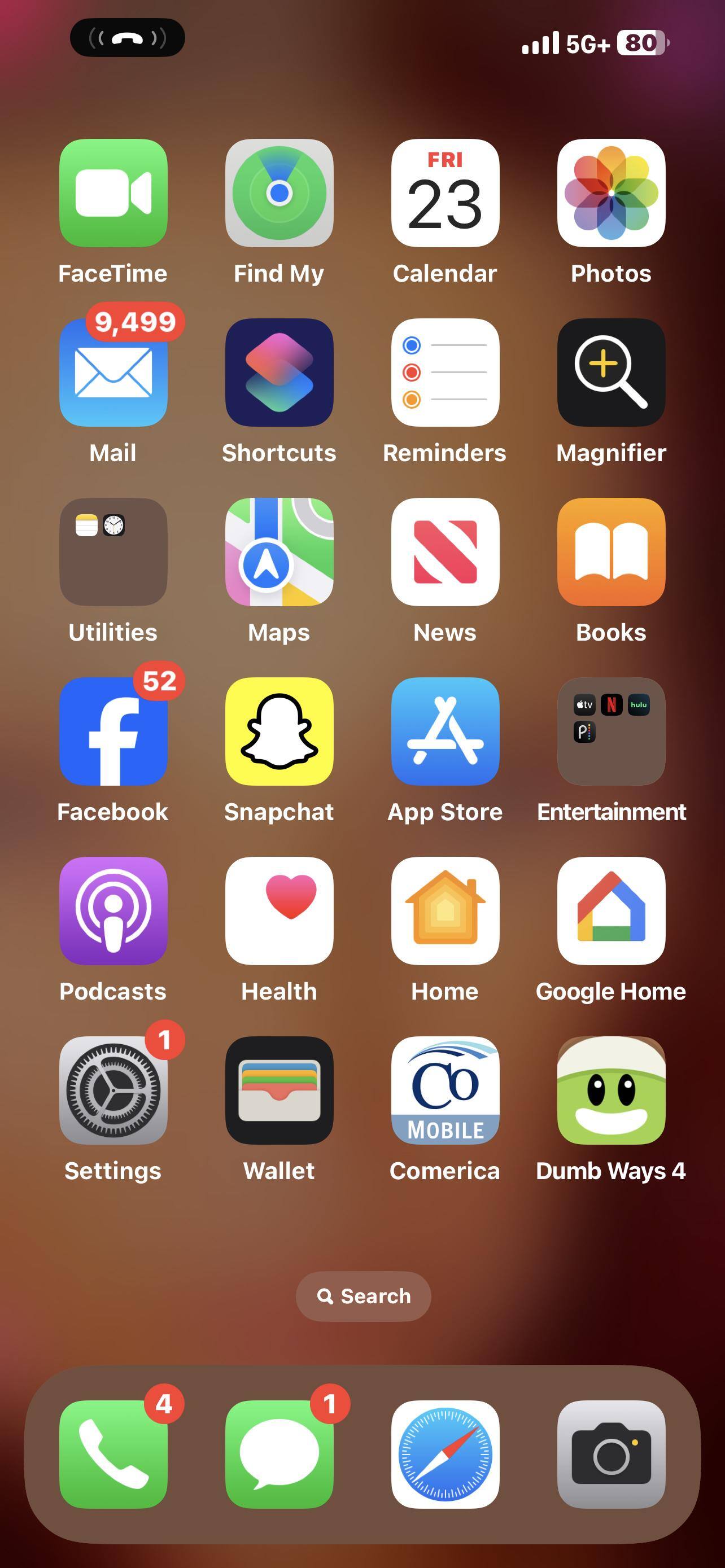Launch Apple Maps
Viewport: 725px width, 1568px height.
[x=279, y=551]
